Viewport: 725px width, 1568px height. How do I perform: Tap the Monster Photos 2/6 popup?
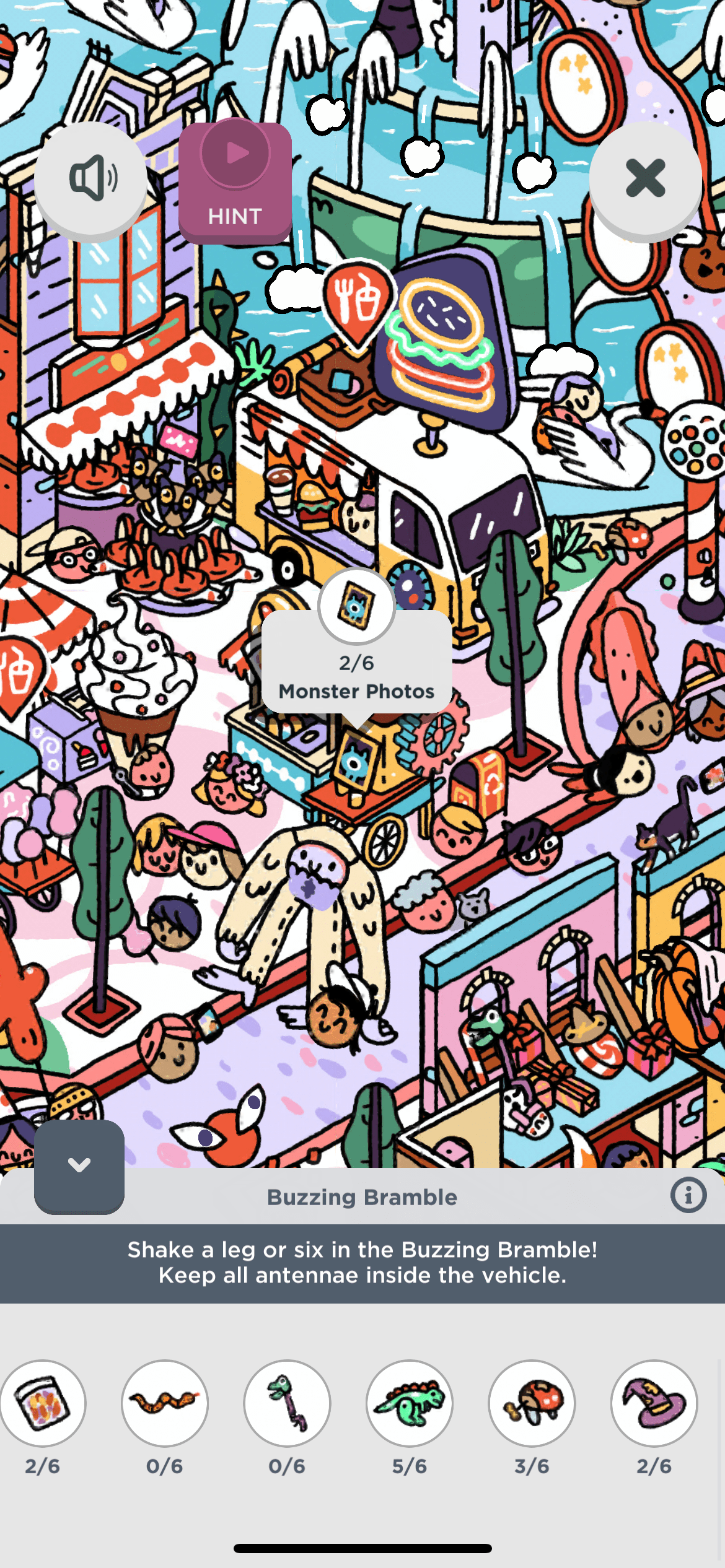click(356, 676)
